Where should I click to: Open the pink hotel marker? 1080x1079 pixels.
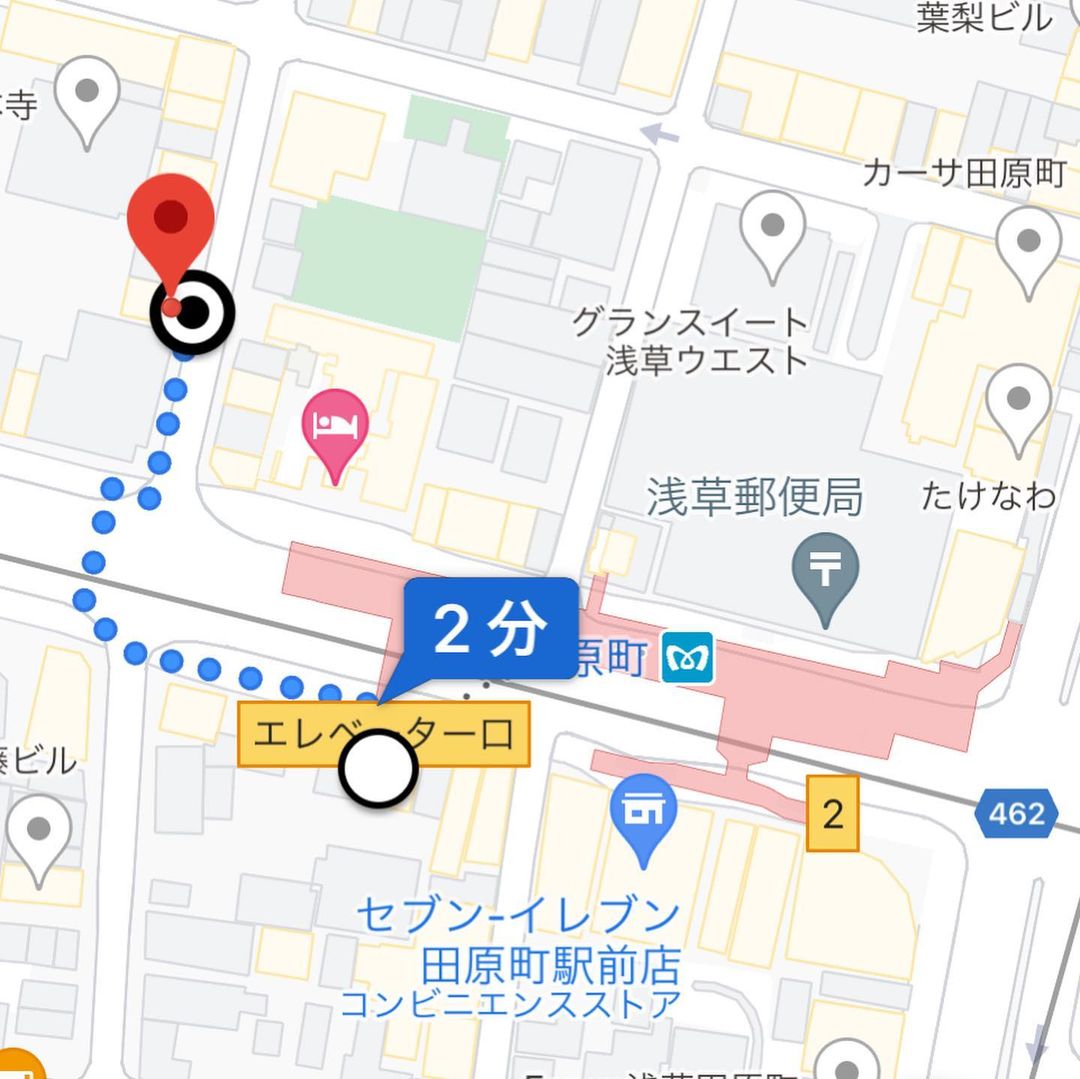click(x=336, y=427)
